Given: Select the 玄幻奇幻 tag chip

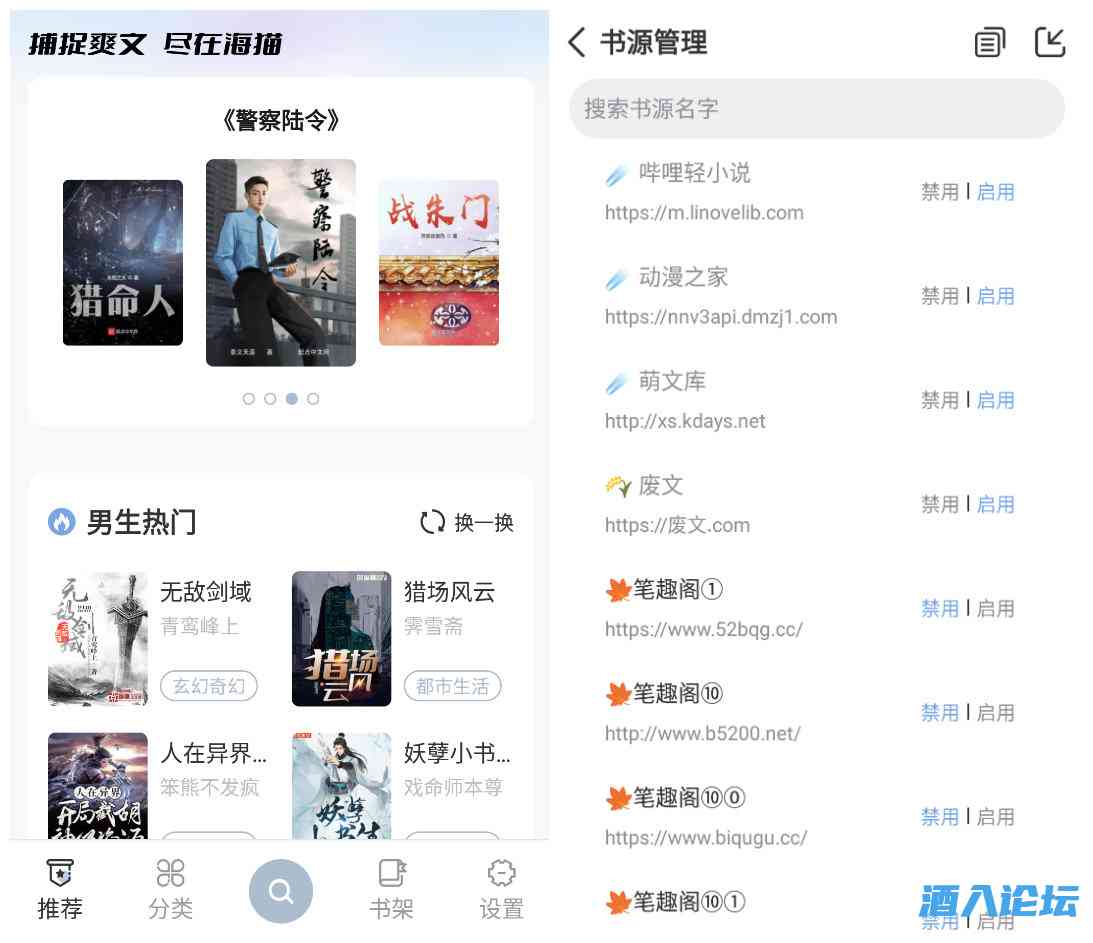Looking at the screenshot, I should pyautogui.click(x=208, y=686).
